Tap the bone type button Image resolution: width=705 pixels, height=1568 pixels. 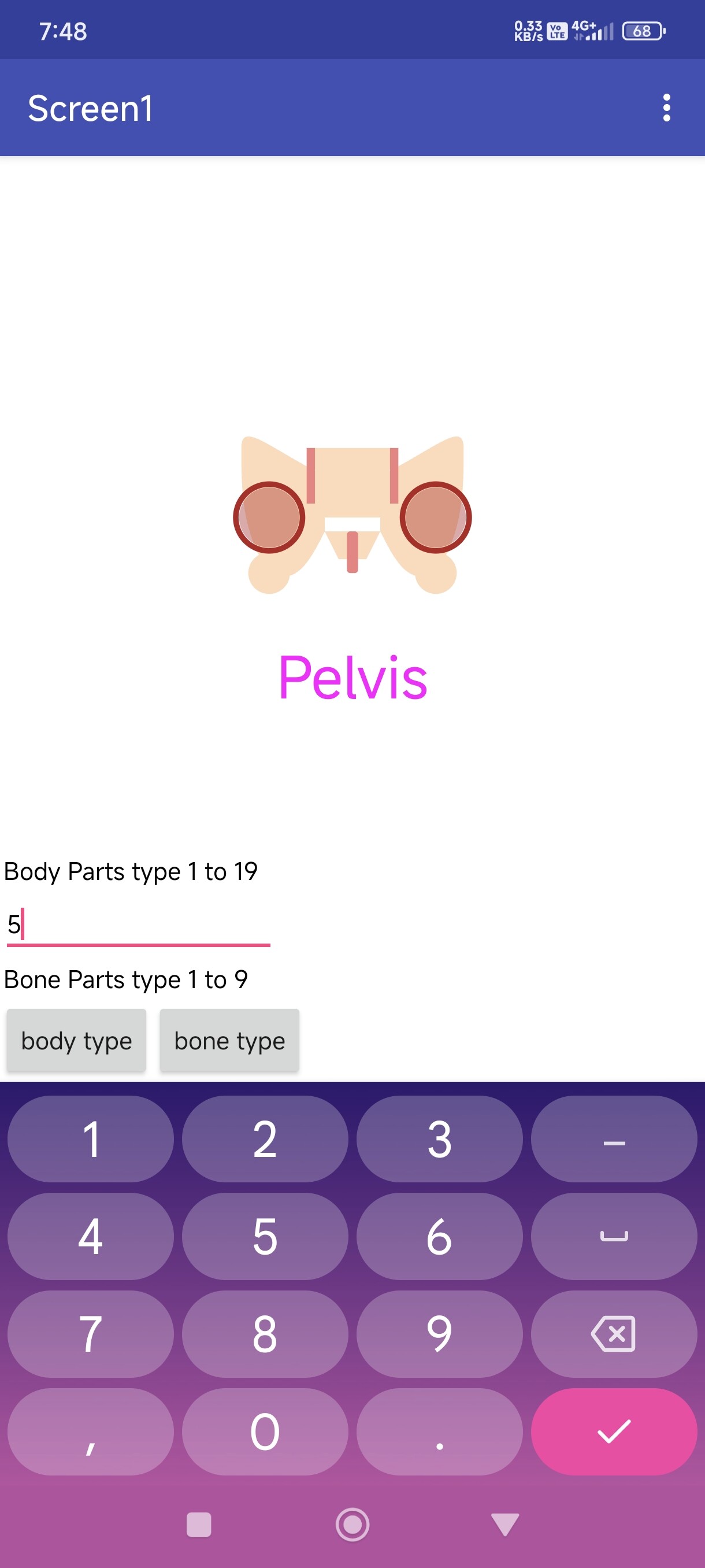coord(229,1040)
